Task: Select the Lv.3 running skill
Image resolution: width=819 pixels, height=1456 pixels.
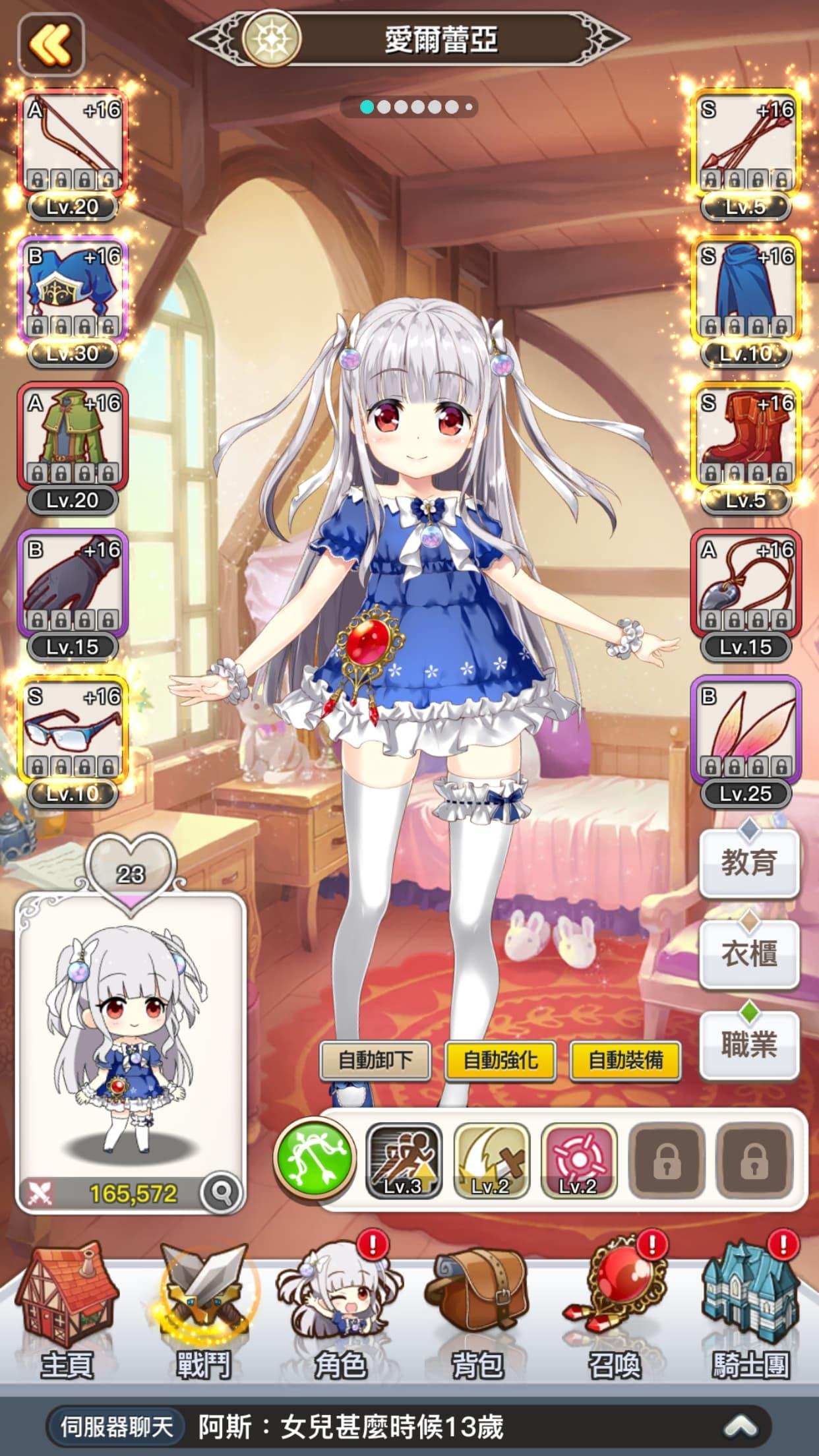Action: pyautogui.click(x=404, y=1161)
